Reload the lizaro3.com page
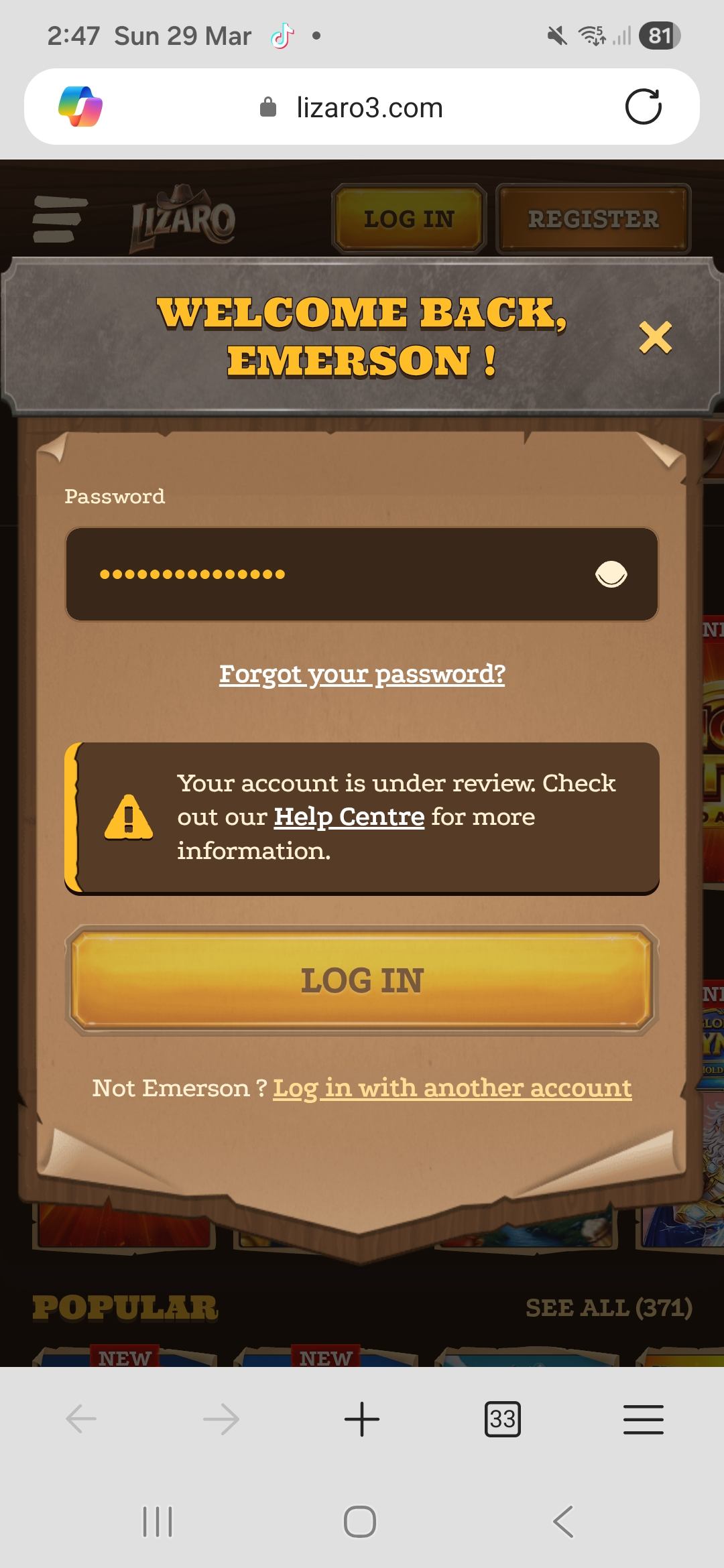 643,107
